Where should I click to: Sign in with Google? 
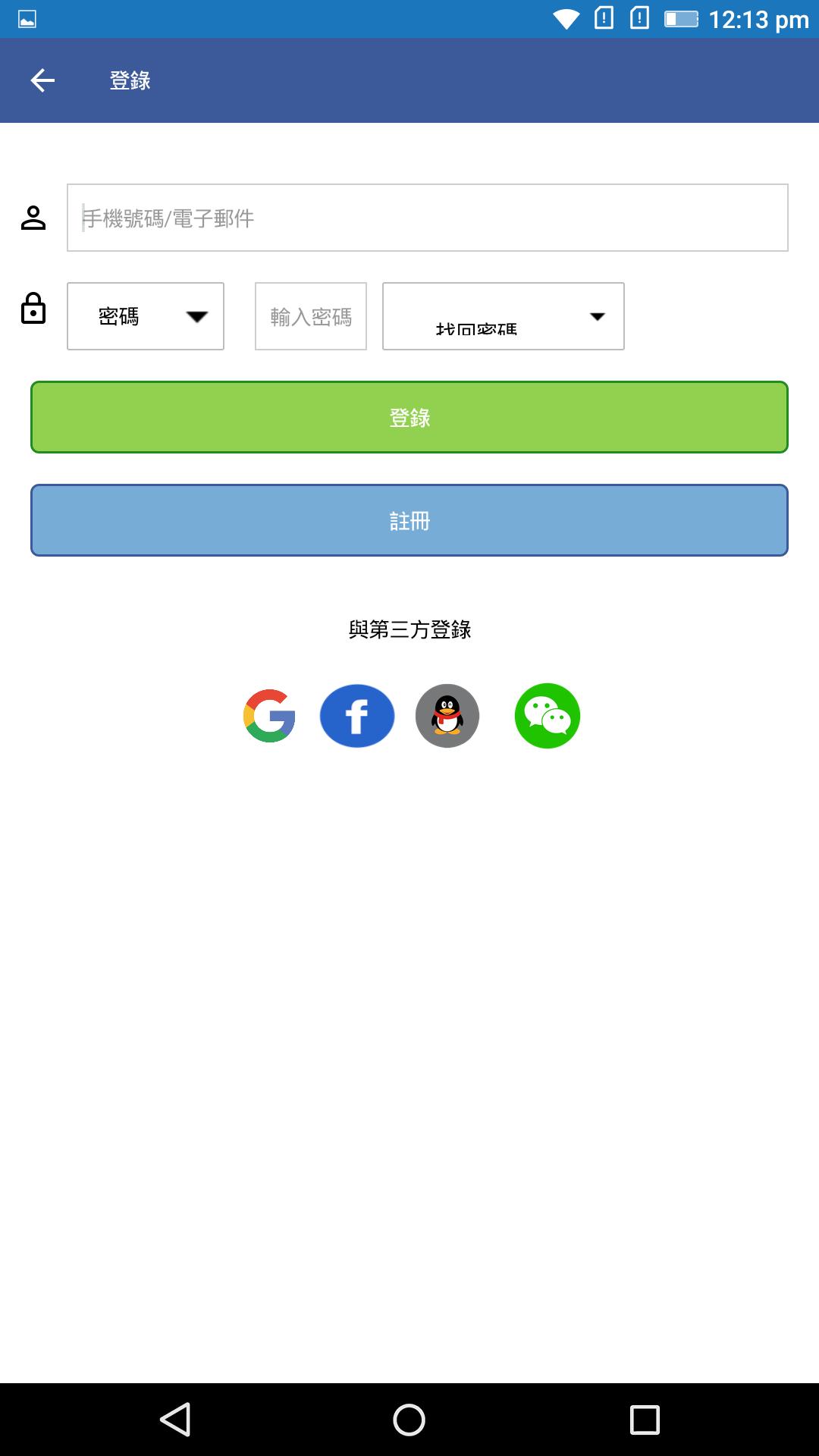click(x=269, y=716)
